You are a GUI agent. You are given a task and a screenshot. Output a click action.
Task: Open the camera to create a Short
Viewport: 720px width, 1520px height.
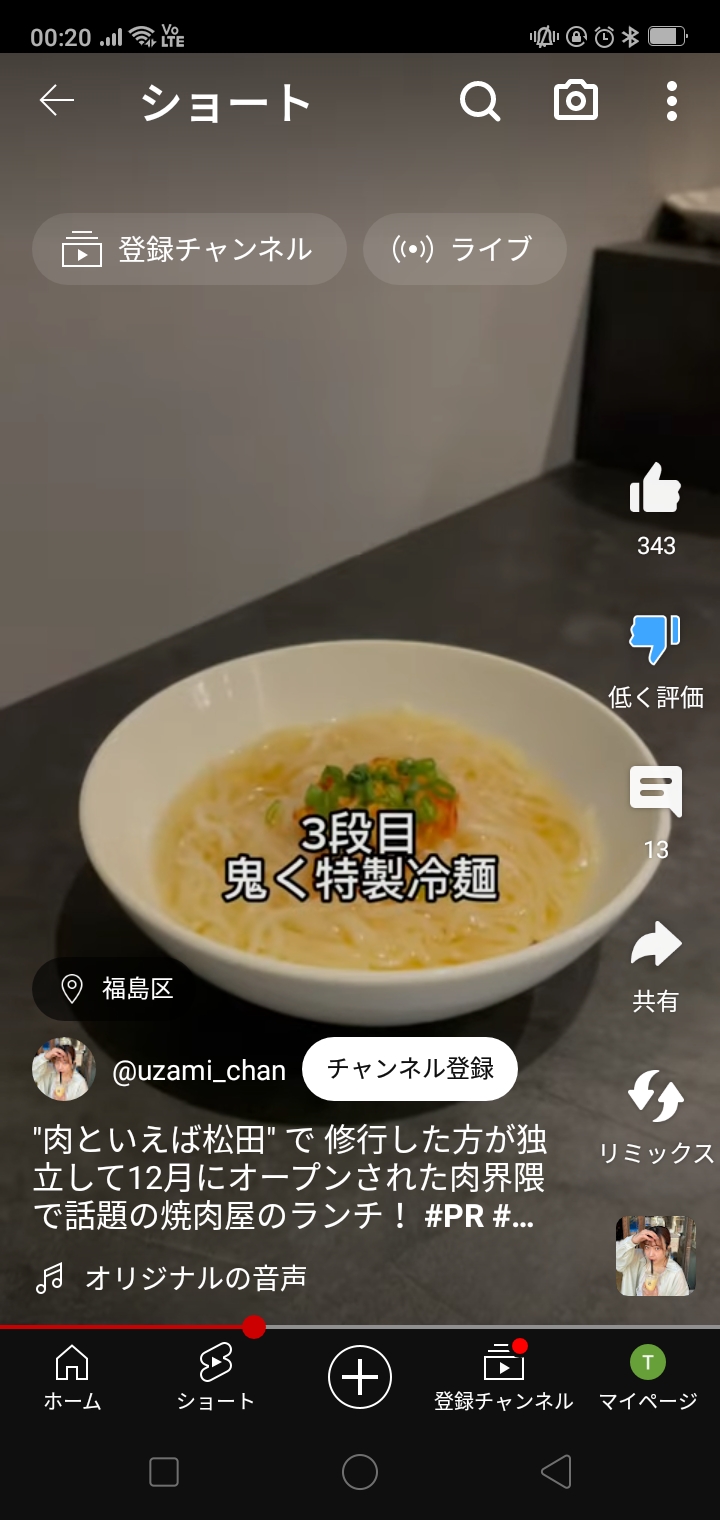coord(576,101)
